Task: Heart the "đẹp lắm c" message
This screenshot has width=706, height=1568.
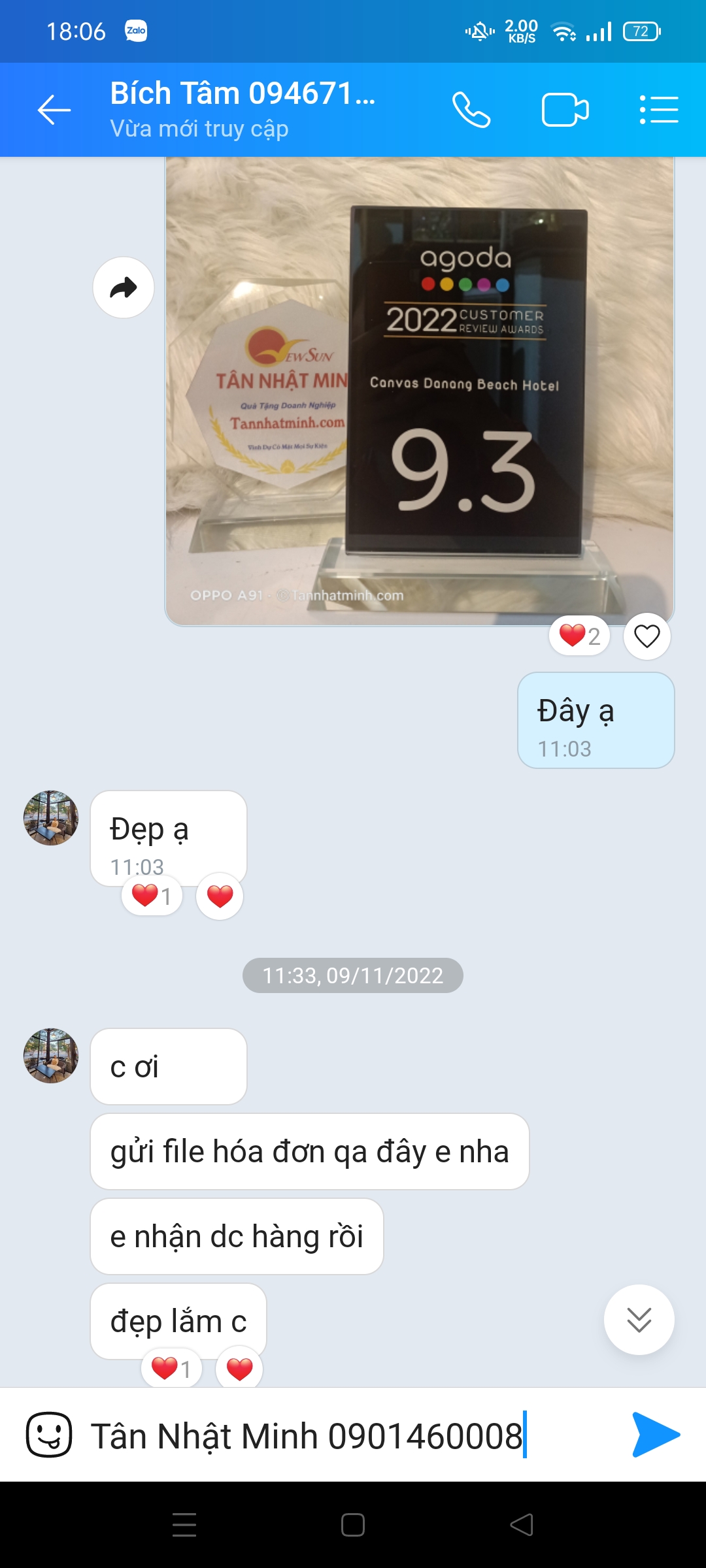Action: click(239, 1368)
